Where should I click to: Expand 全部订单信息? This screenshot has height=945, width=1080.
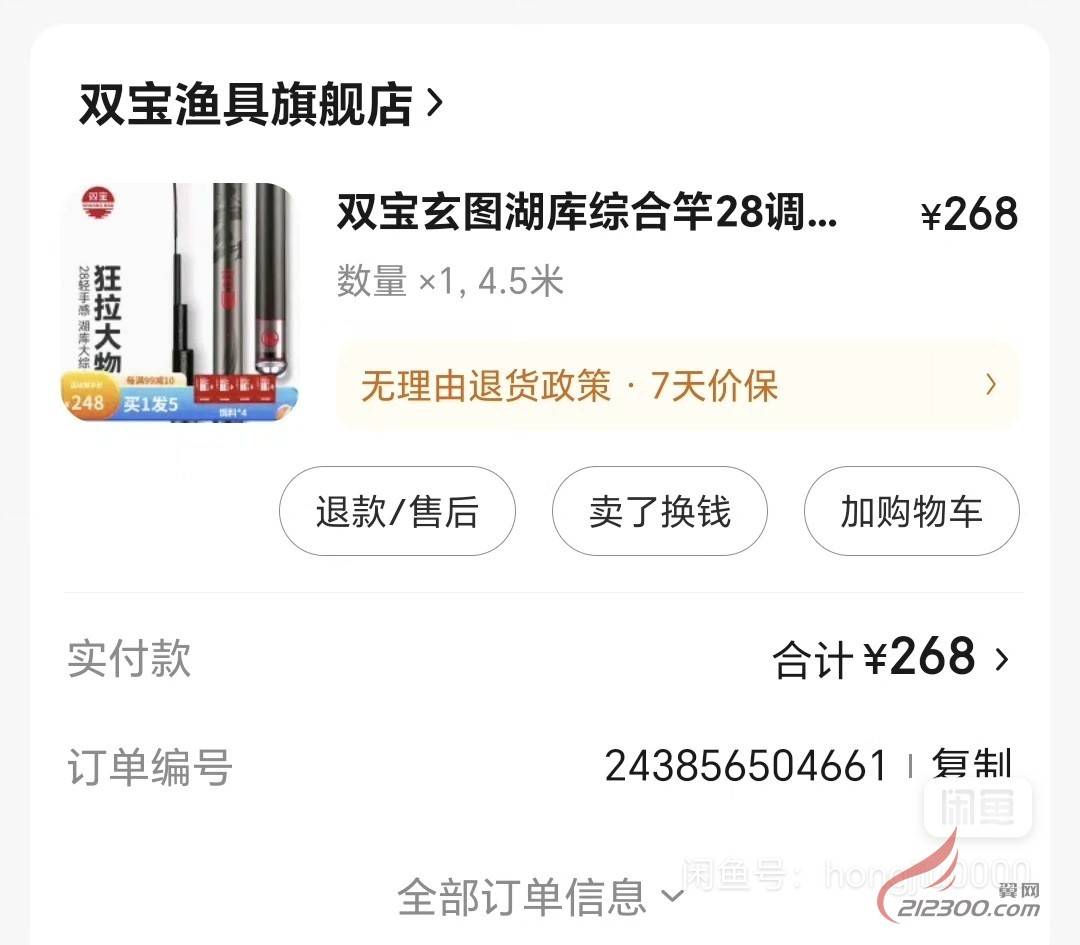(540, 896)
